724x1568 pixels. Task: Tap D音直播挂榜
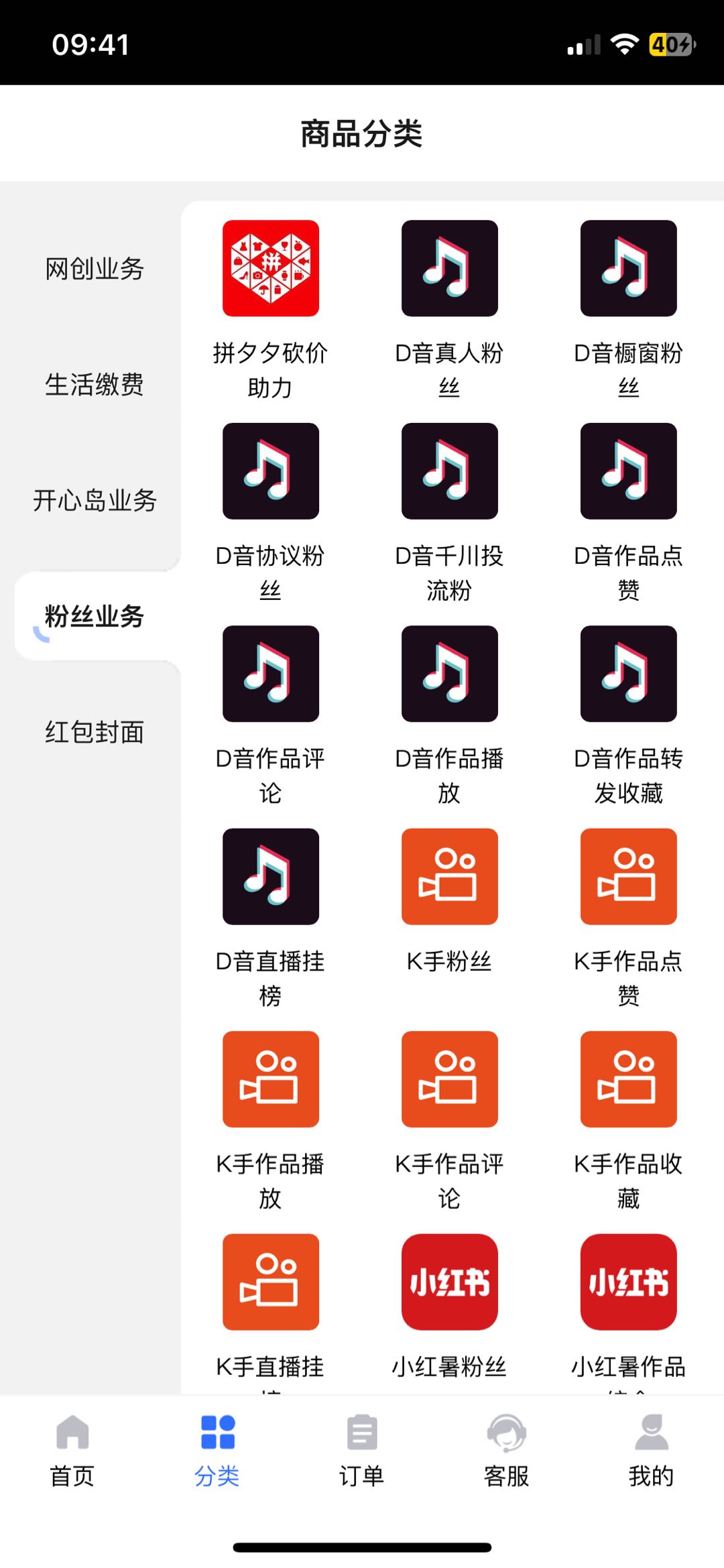coord(271,877)
